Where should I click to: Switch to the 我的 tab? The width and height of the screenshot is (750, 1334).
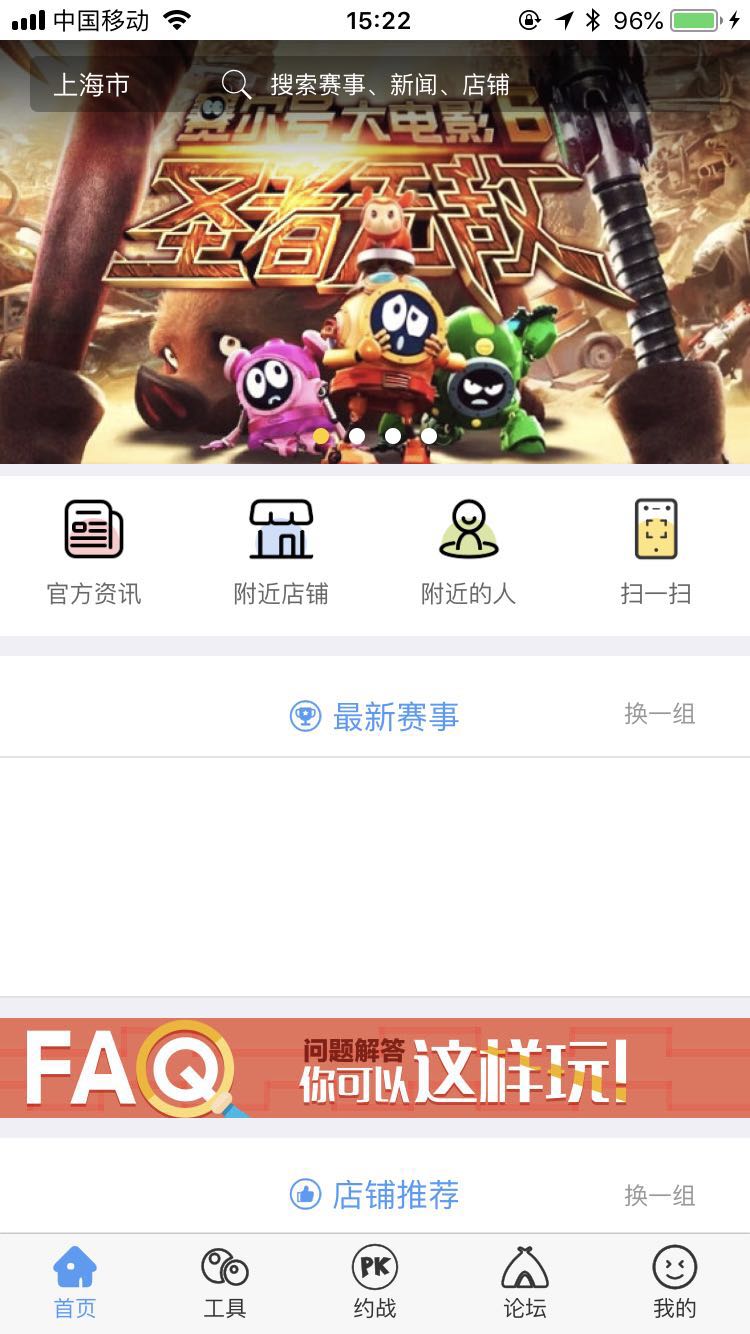(x=675, y=1283)
